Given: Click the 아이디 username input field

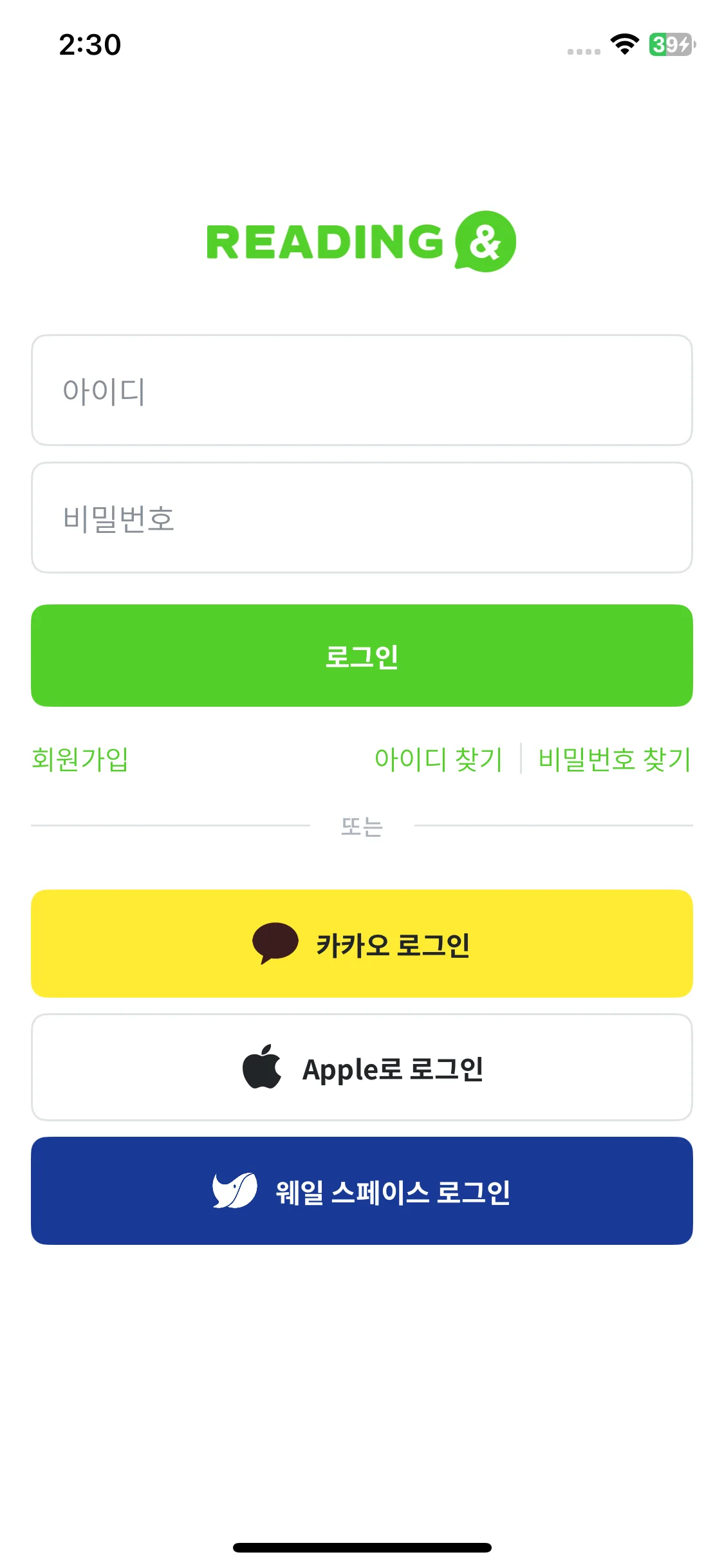Looking at the screenshot, I should tap(362, 389).
